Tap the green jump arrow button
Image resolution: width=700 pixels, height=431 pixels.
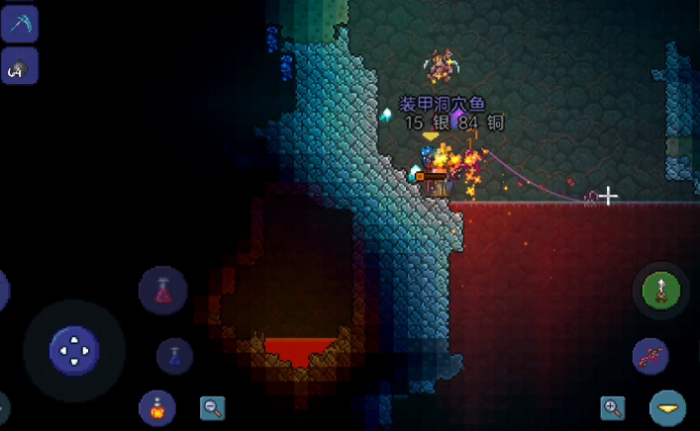[x=660, y=291]
